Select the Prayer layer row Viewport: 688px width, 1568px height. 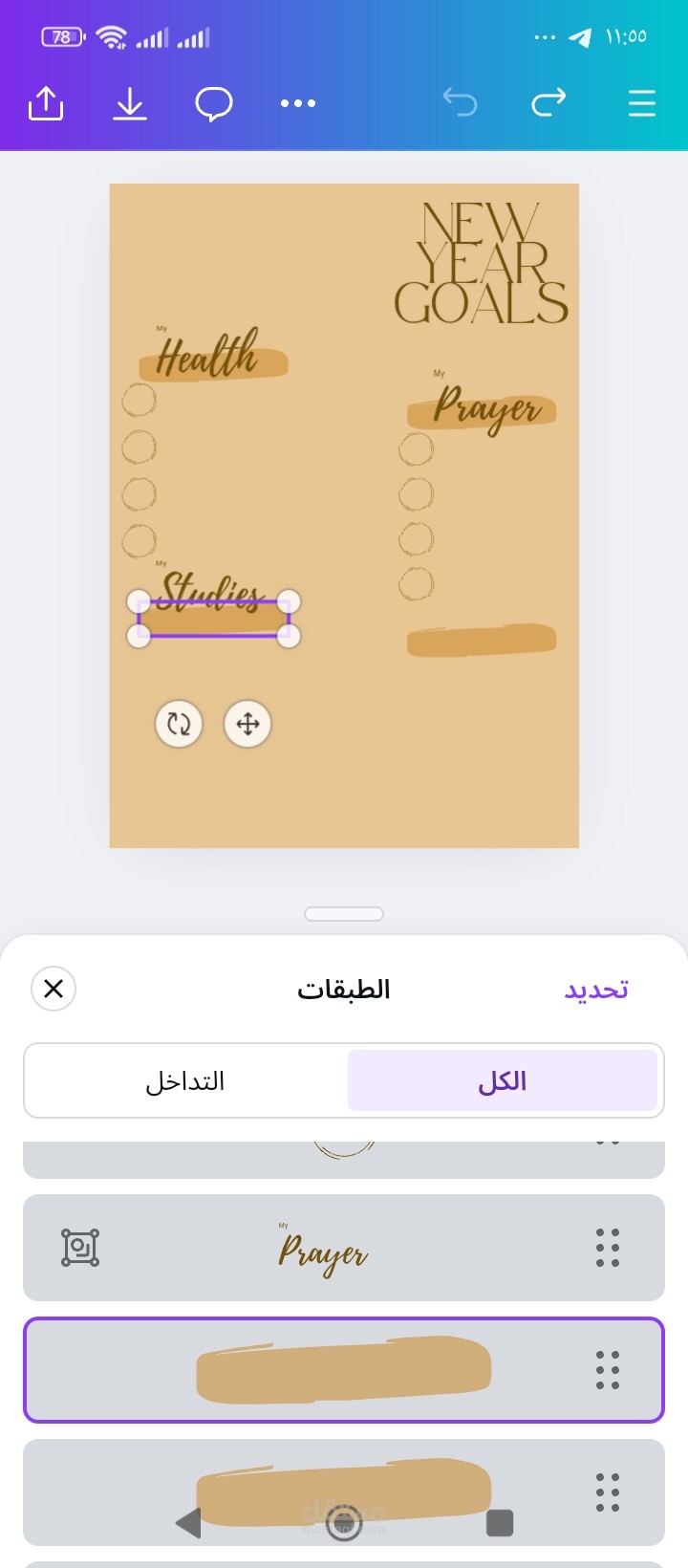[344, 1248]
